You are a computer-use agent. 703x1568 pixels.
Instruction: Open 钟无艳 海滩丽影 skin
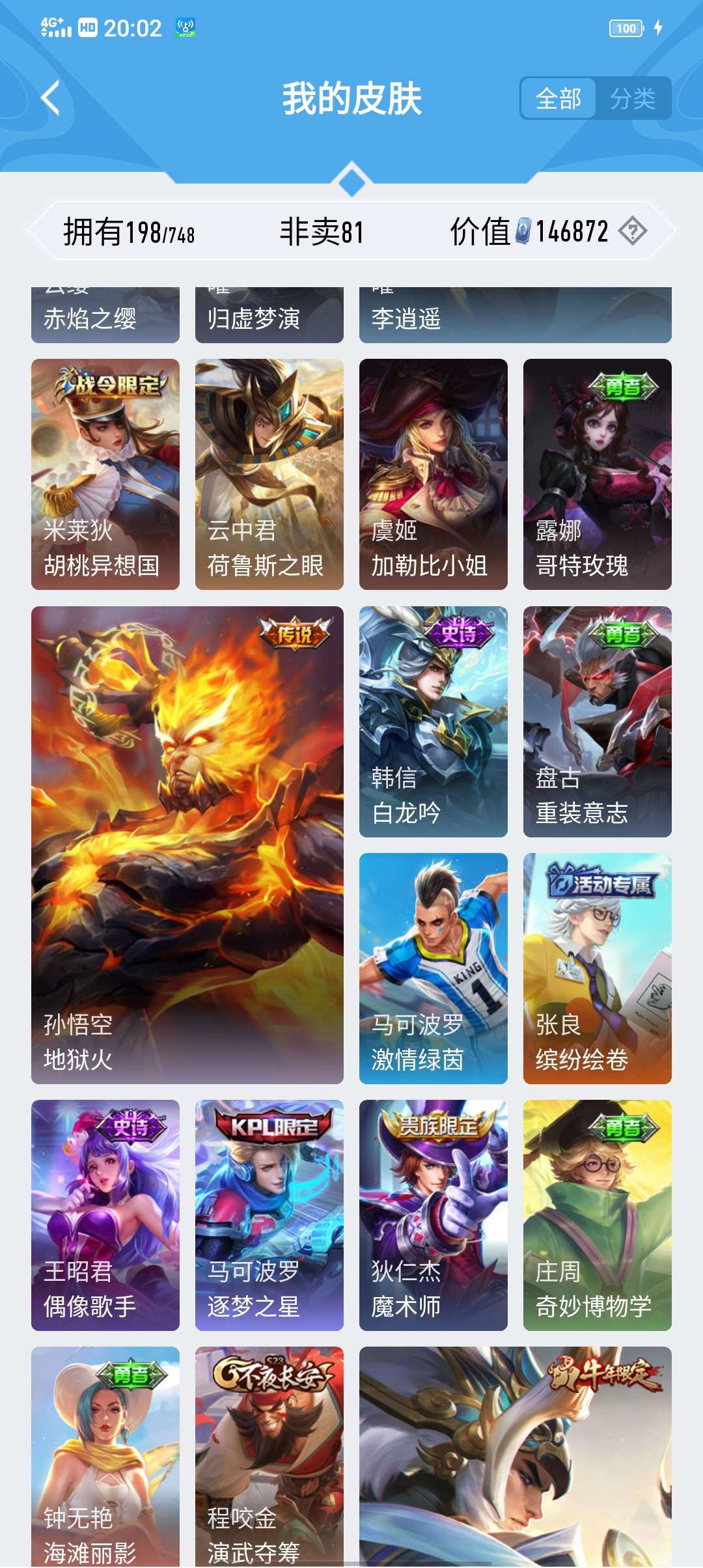[x=105, y=1456]
